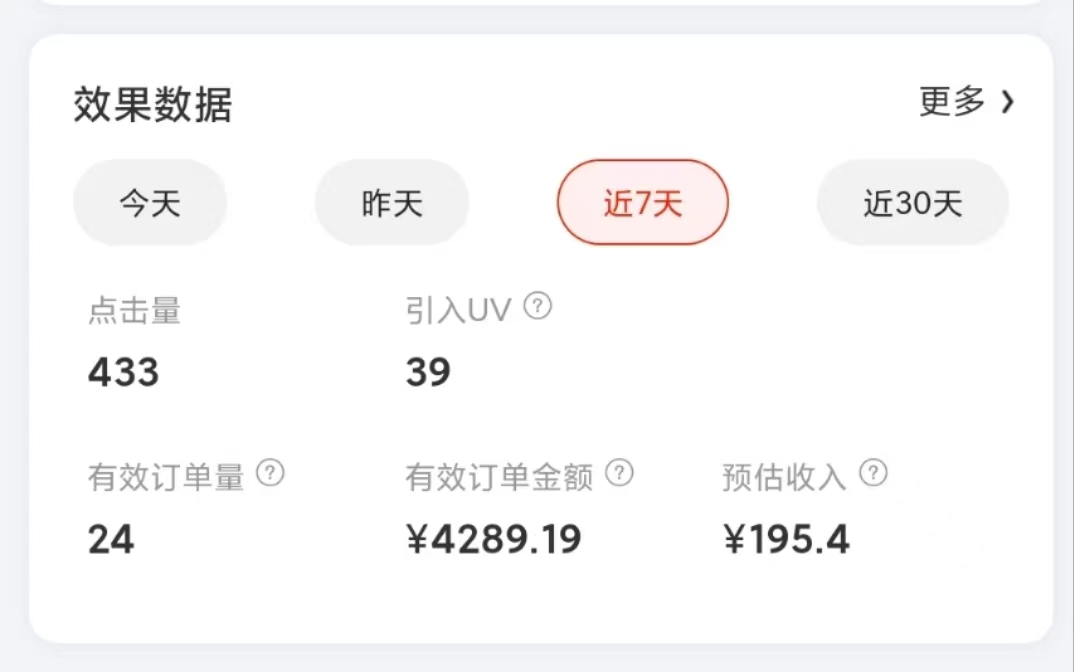The image size is (1074, 672).
Task: Switch to the 今天 time range
Action: coord(150,204)
